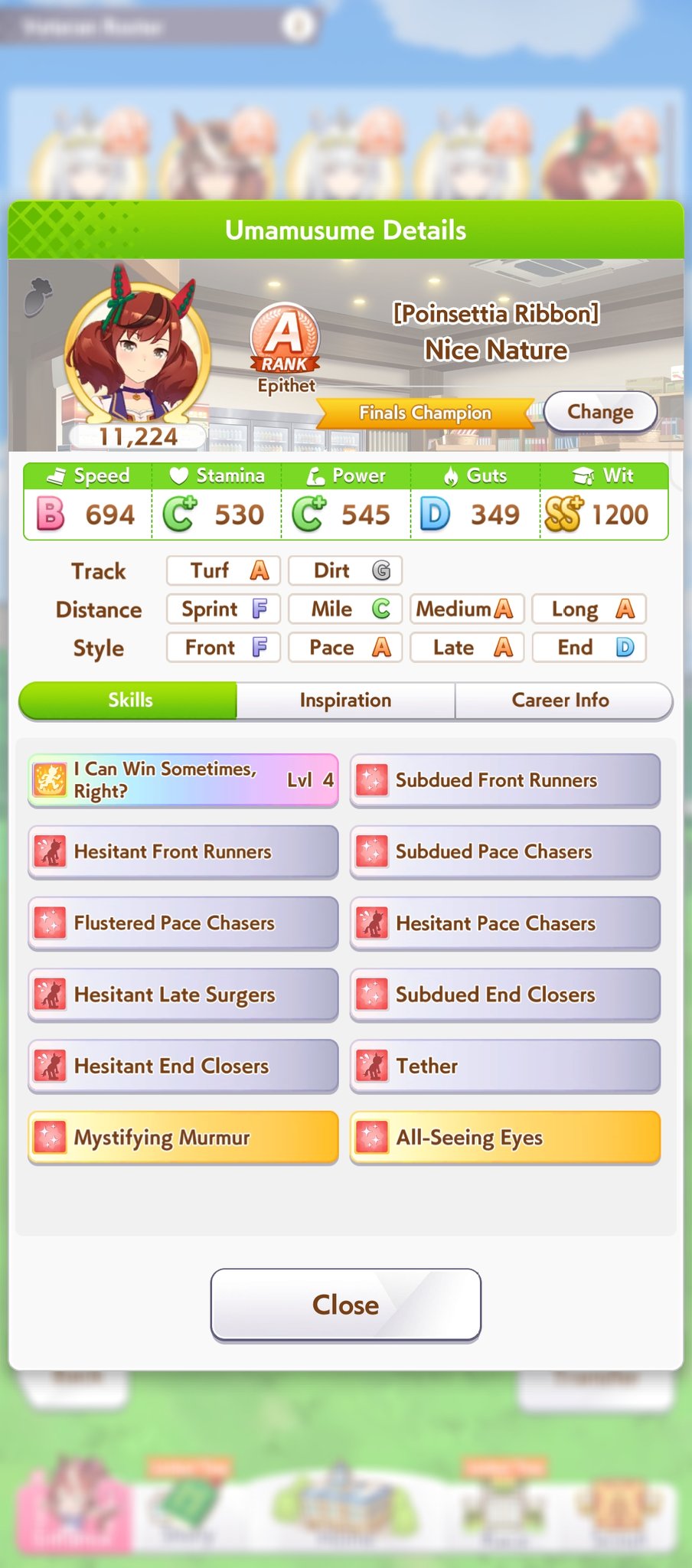Show Hesitant Pace Chasers skill info
The height and width of the screenshot is (1568, 692).
[504, 923]
